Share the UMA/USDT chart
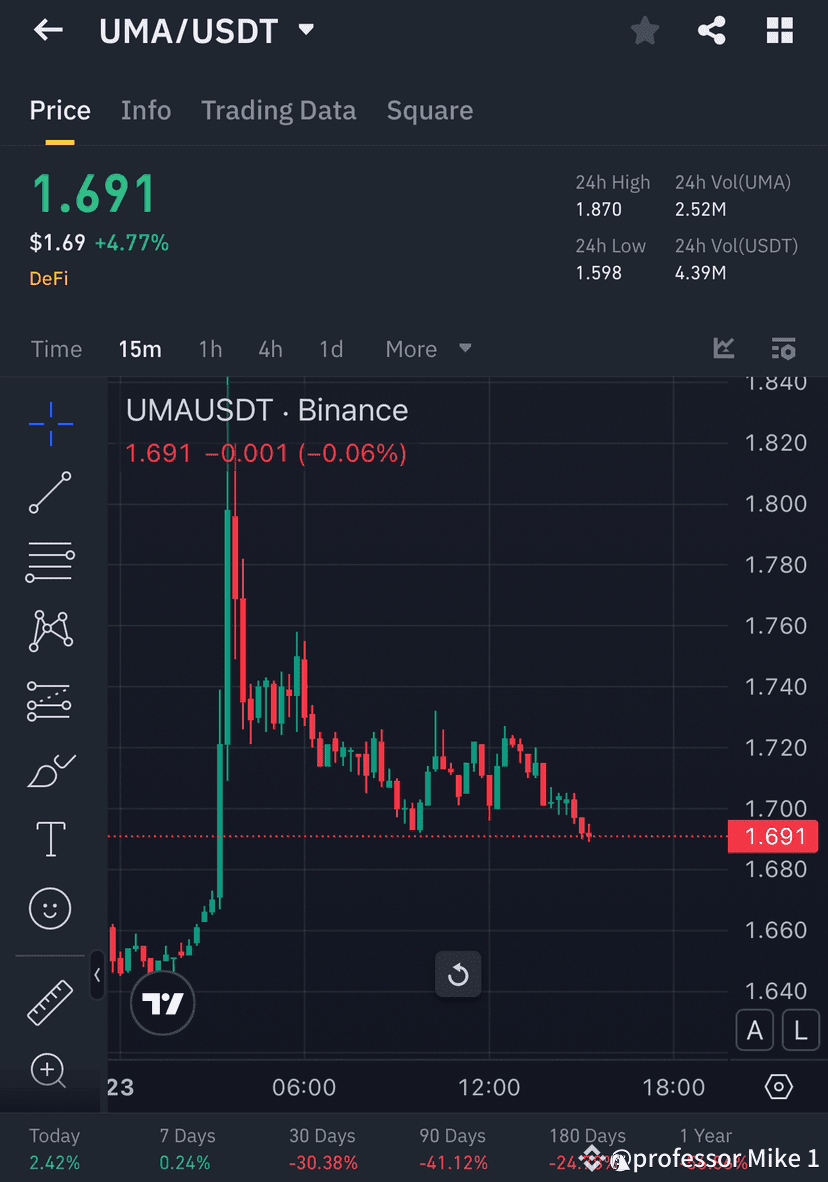 712,30
